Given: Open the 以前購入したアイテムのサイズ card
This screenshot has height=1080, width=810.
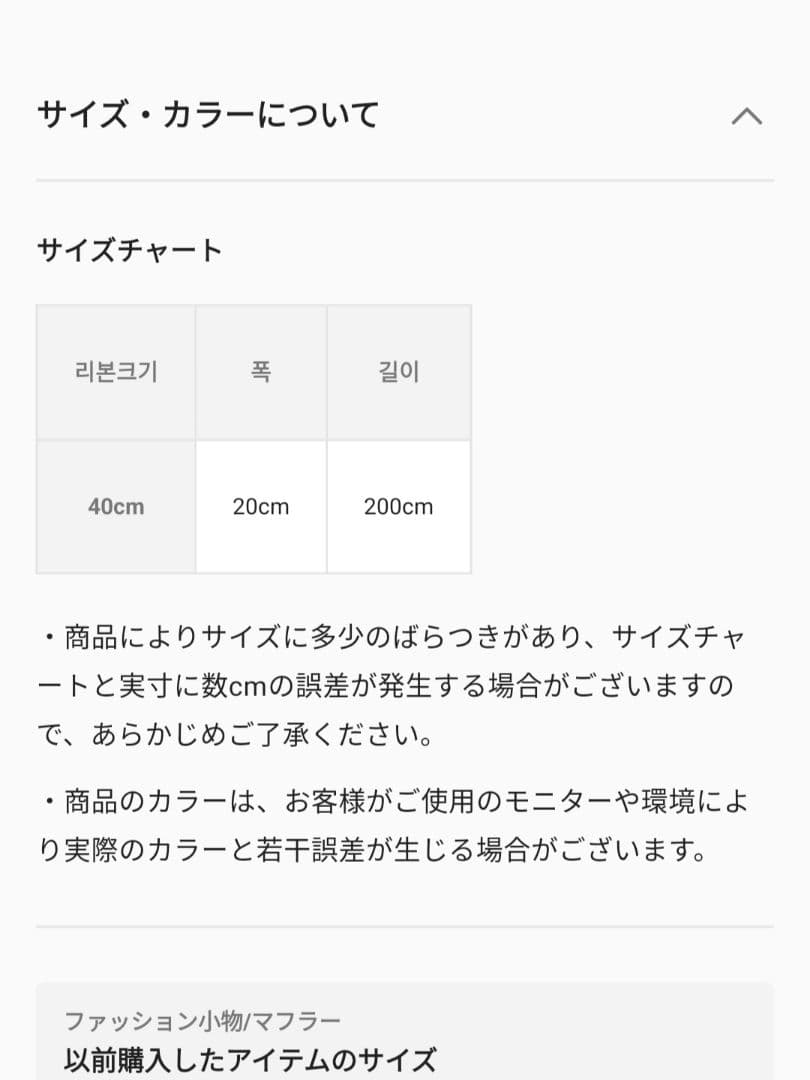Looking at the screenshot, I should coord(404,1040).
